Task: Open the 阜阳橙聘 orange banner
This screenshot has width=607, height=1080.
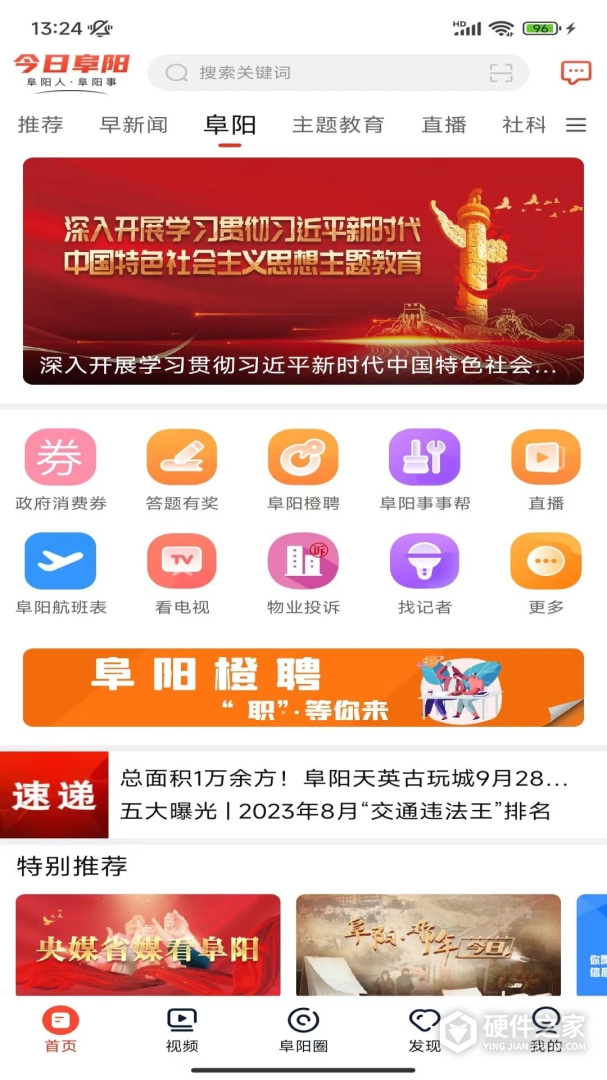Action: [303, 687]
